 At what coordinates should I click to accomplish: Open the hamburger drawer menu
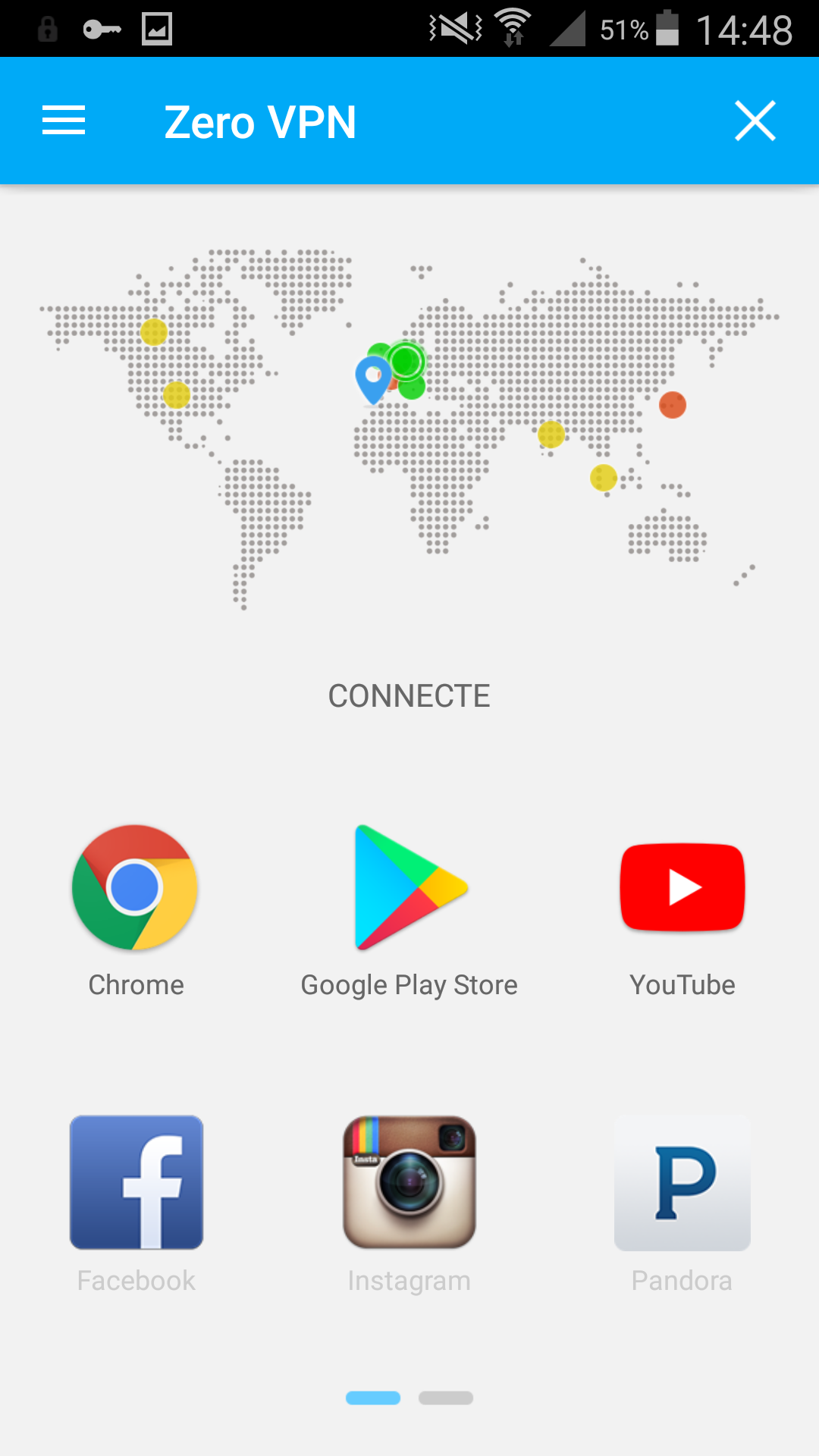[64, 121]
